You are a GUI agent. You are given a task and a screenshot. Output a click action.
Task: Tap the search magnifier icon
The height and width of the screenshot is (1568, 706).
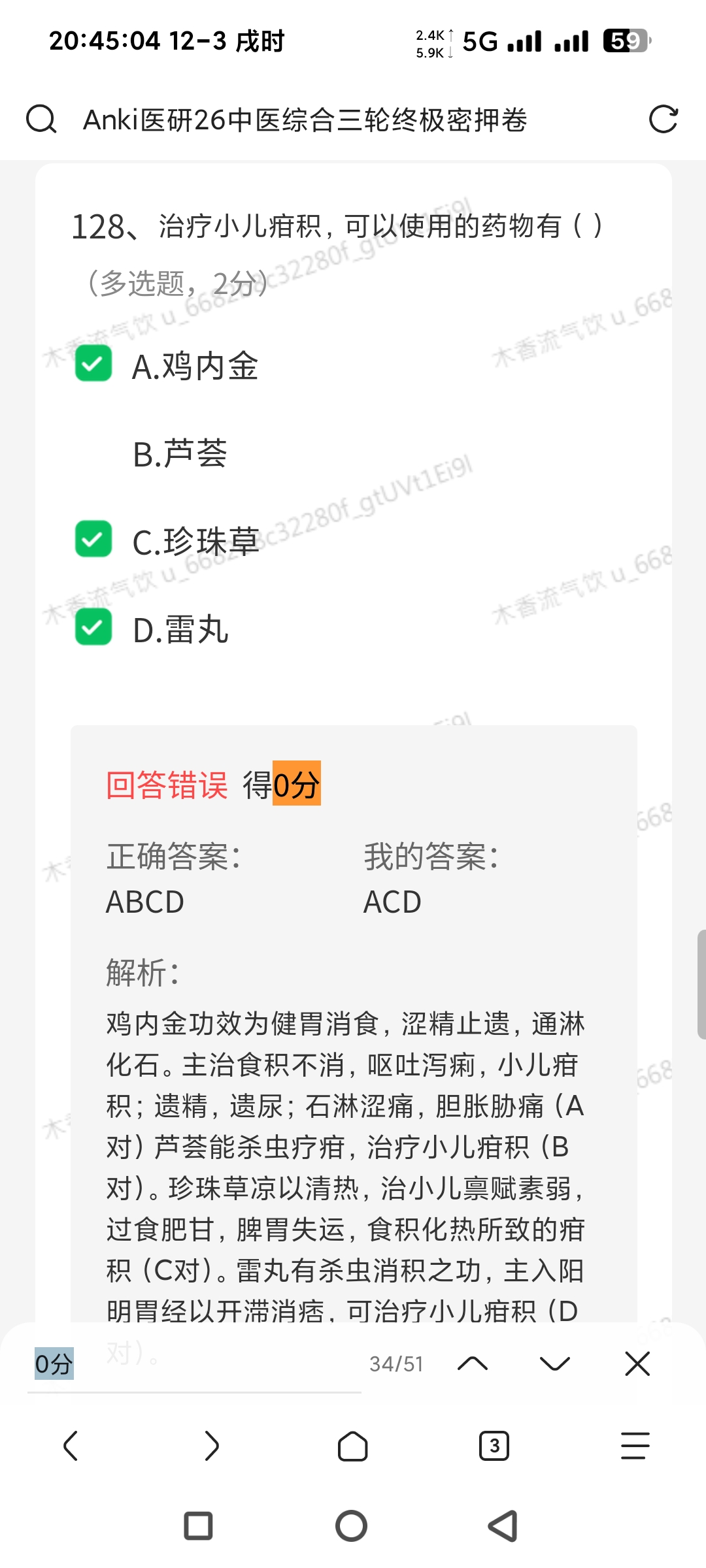[41, 120]
